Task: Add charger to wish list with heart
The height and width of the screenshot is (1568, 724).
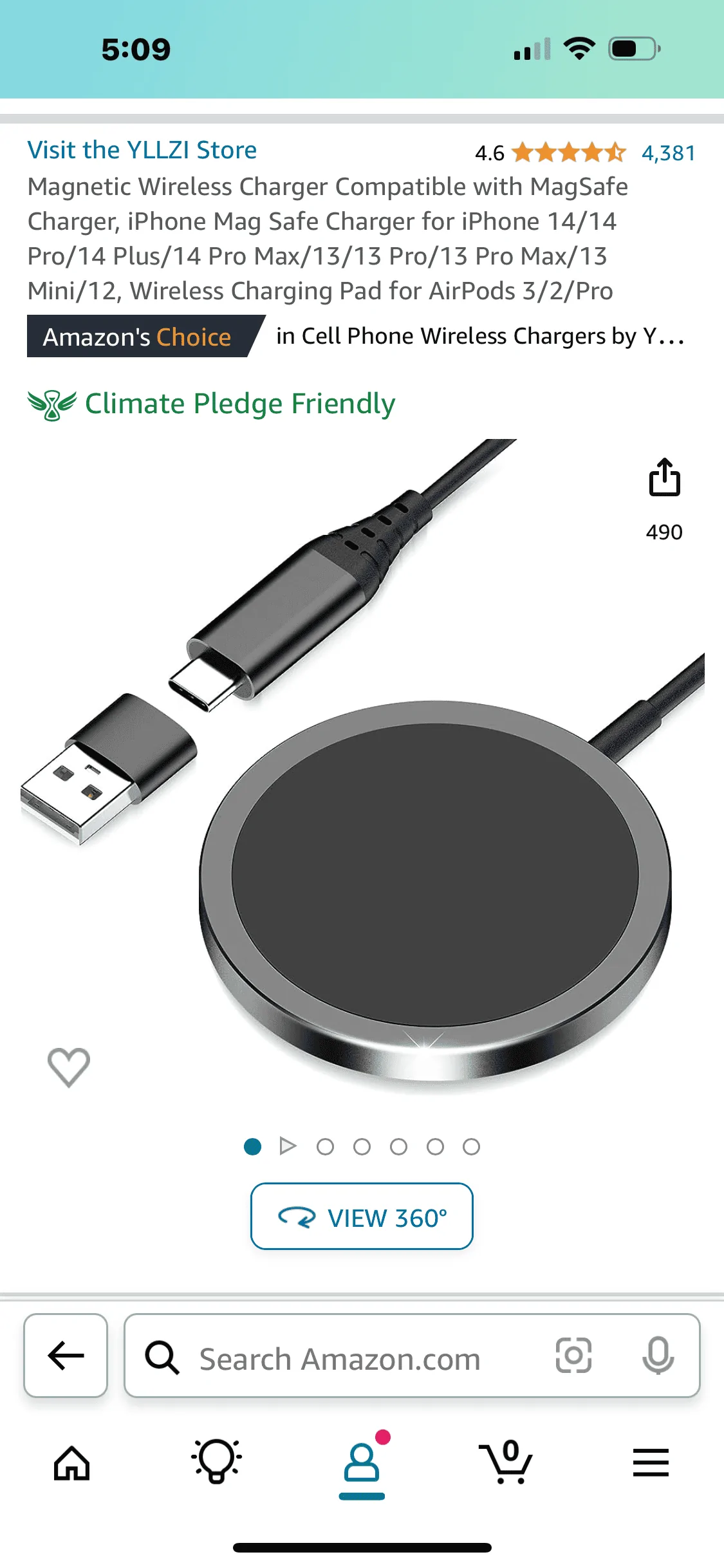Action: click(69, 1067)
